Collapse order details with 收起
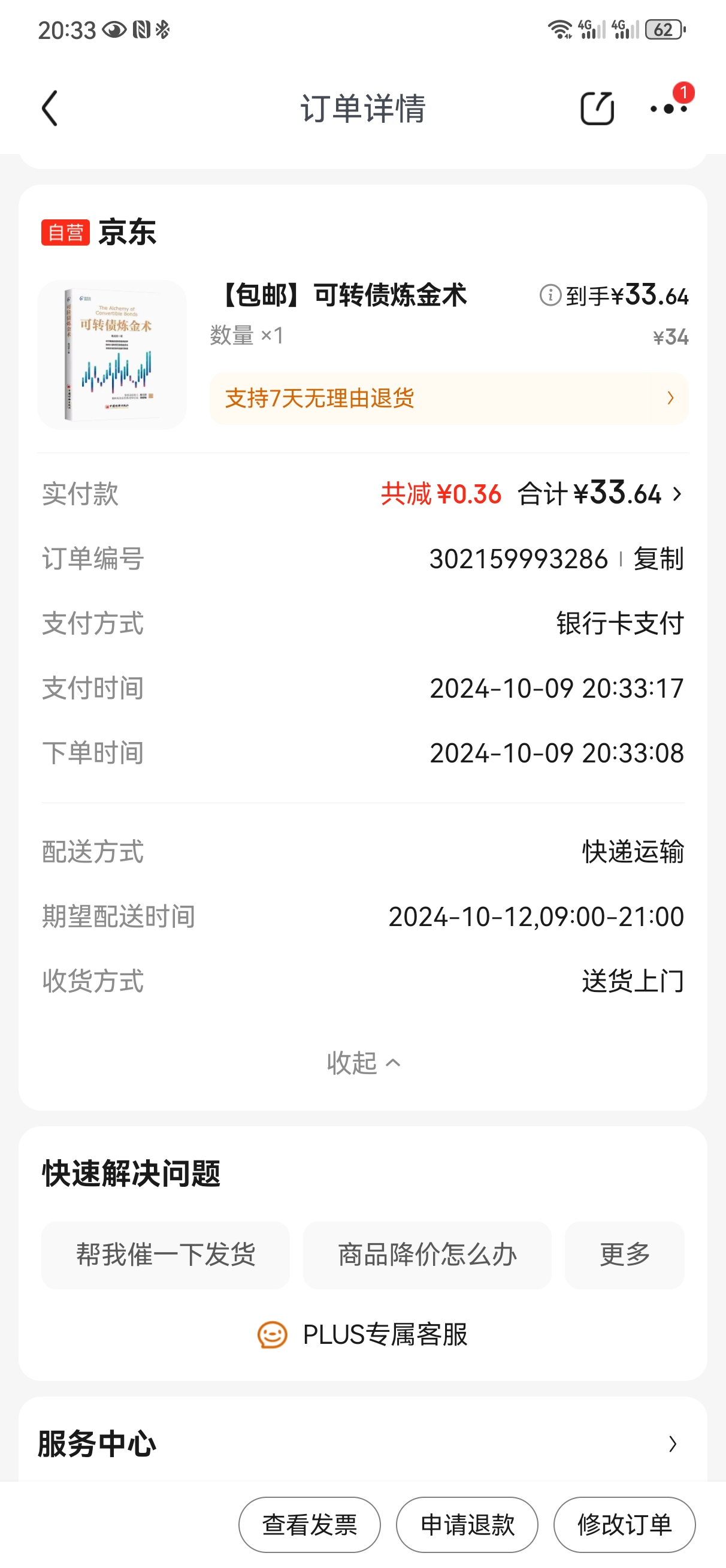The image size is (726, 1568). point(364,1063)
